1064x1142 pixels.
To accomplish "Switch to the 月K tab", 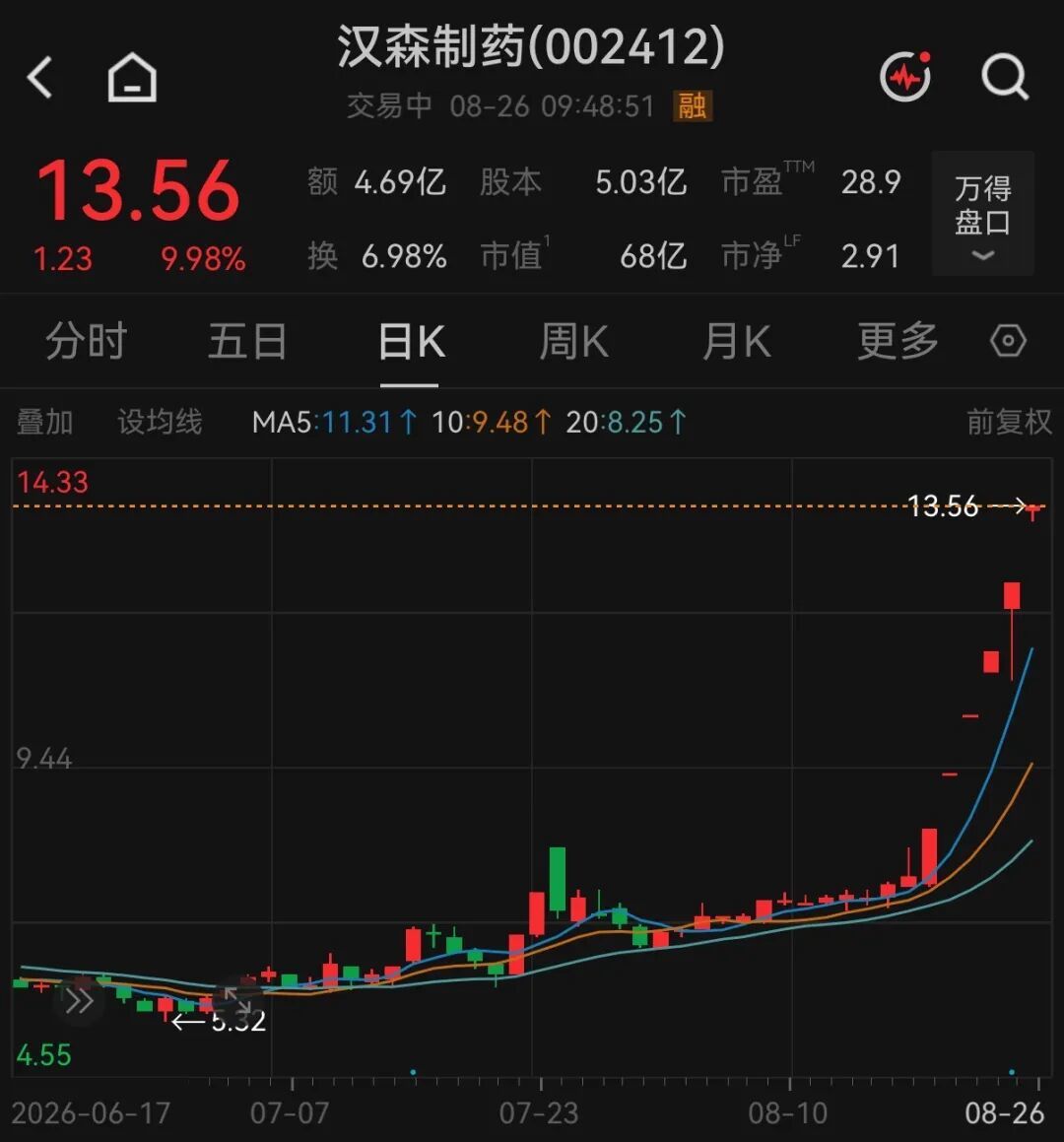I will tap(736, 341).
